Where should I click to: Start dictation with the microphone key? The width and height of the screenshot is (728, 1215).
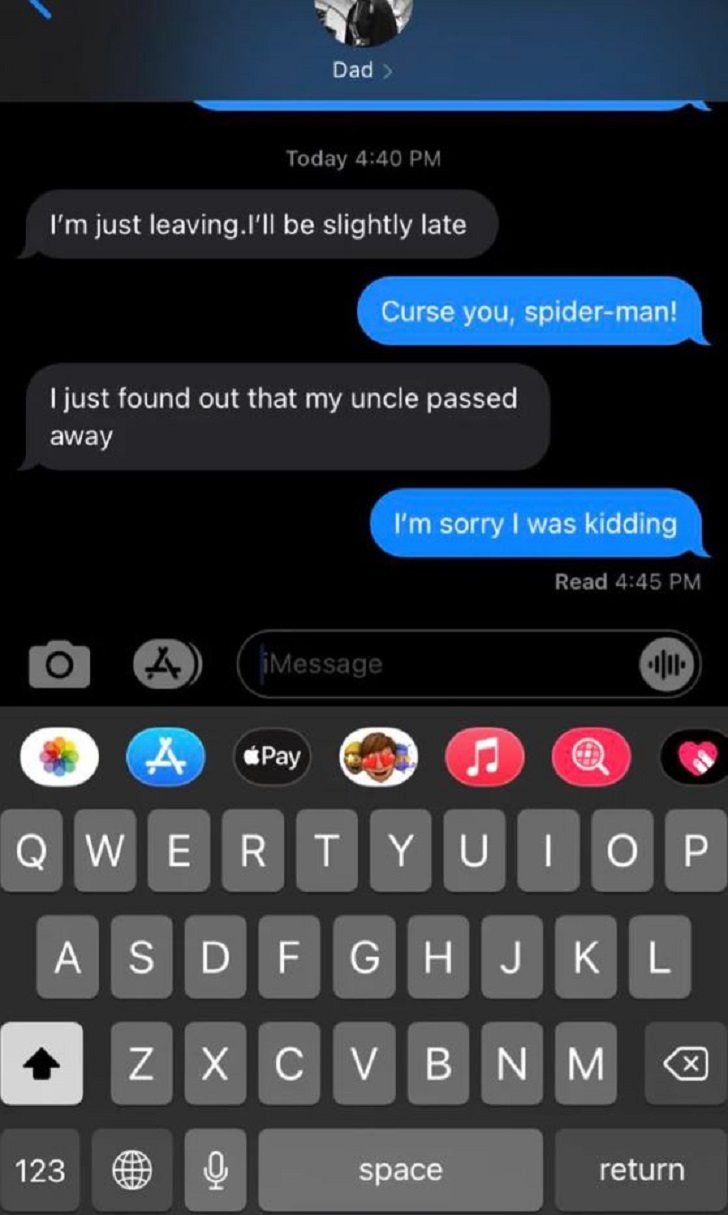tap(215, 1170)
